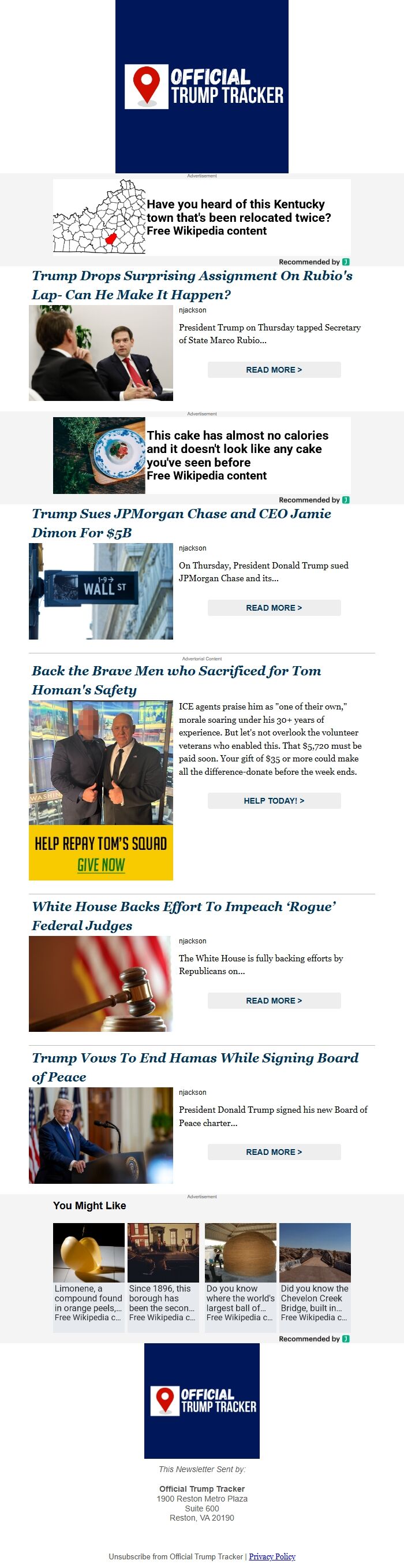404x1568 pixels.
Task: Open headline Trump Sues JPMorgan Chase
Action: (181, 523)
